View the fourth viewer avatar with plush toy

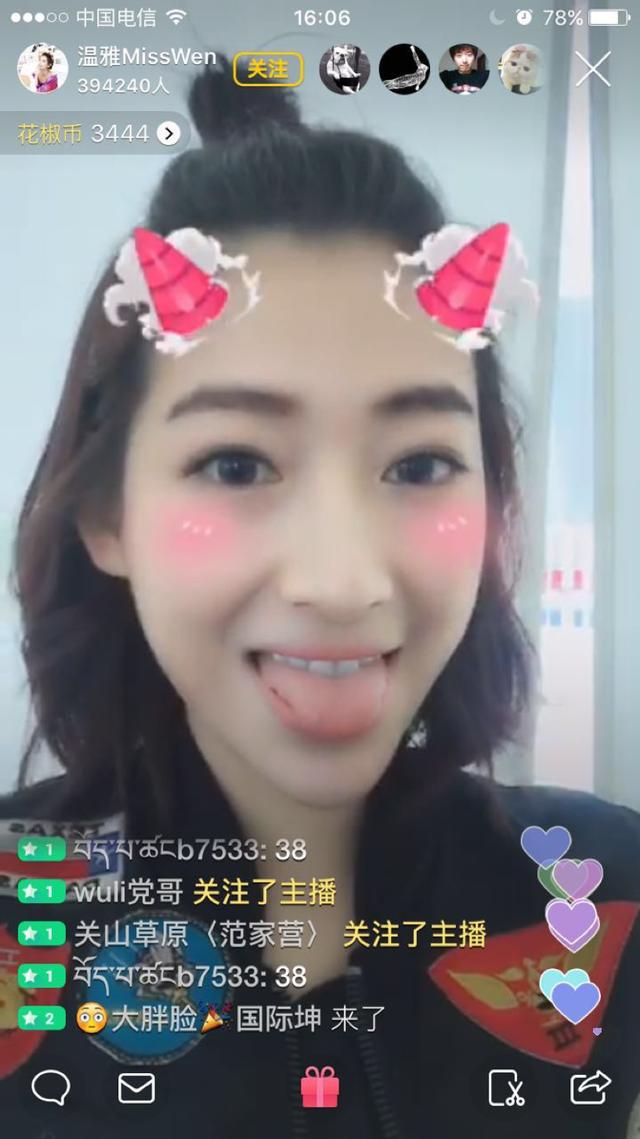(522, 69)
